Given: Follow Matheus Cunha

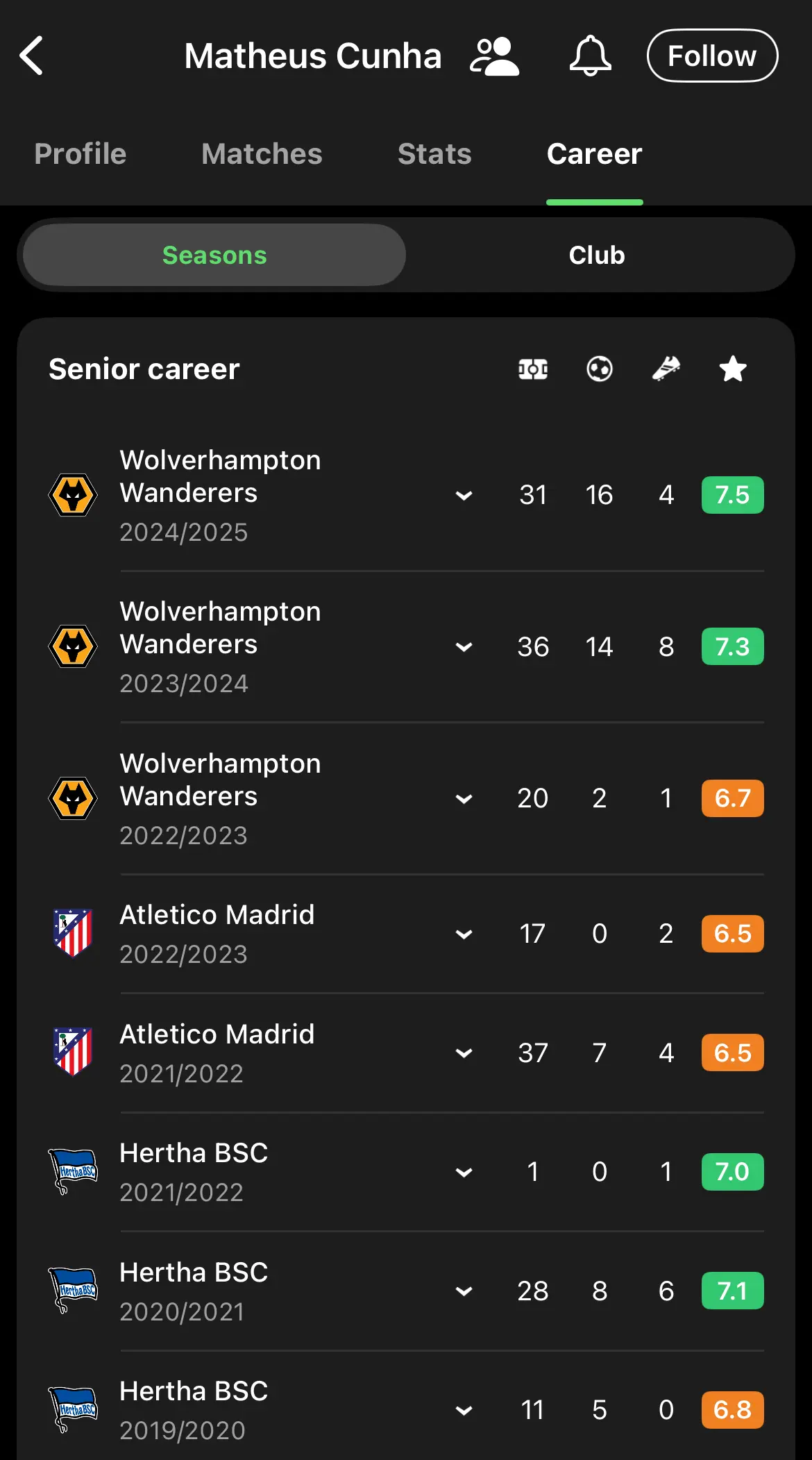Looking at the screenshot, I should pos(712,56).
